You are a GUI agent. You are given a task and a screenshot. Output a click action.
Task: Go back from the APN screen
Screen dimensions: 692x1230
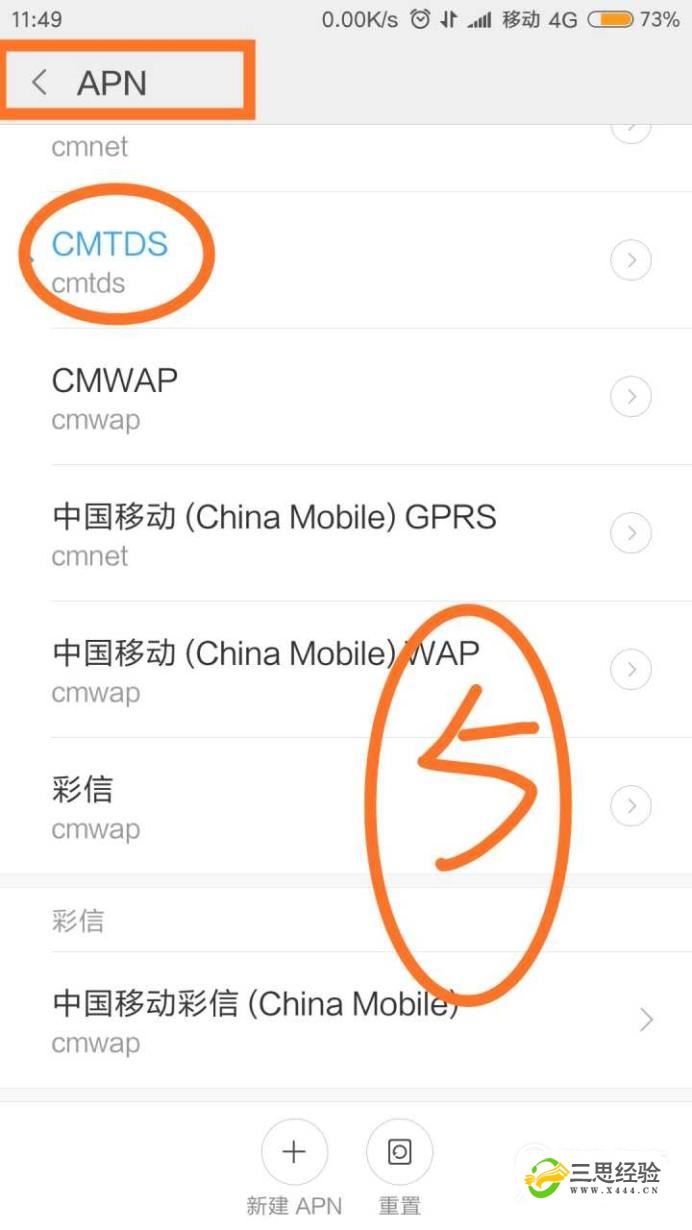coord(40,83)
